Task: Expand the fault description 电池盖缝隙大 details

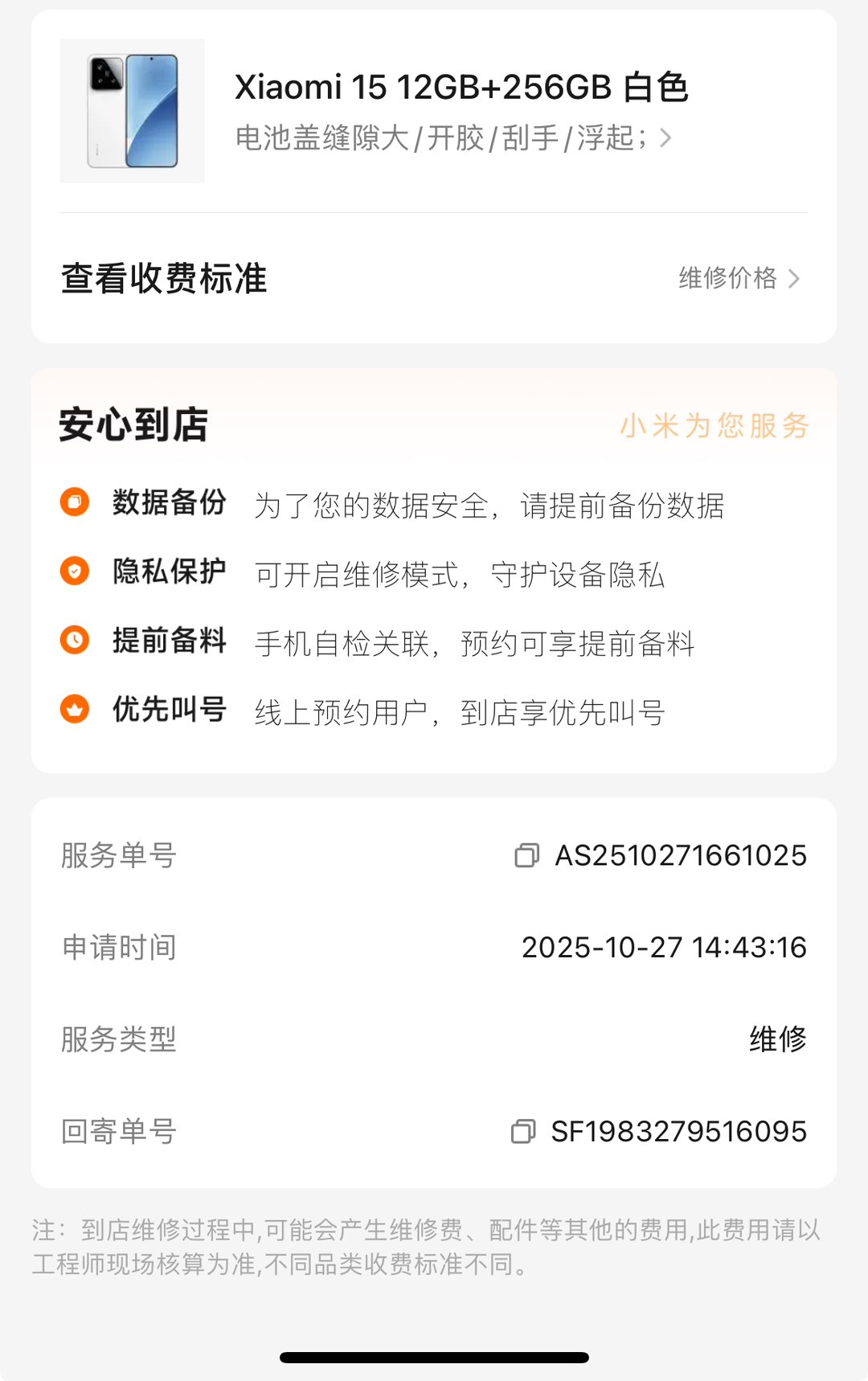Action: click(665, 138)
